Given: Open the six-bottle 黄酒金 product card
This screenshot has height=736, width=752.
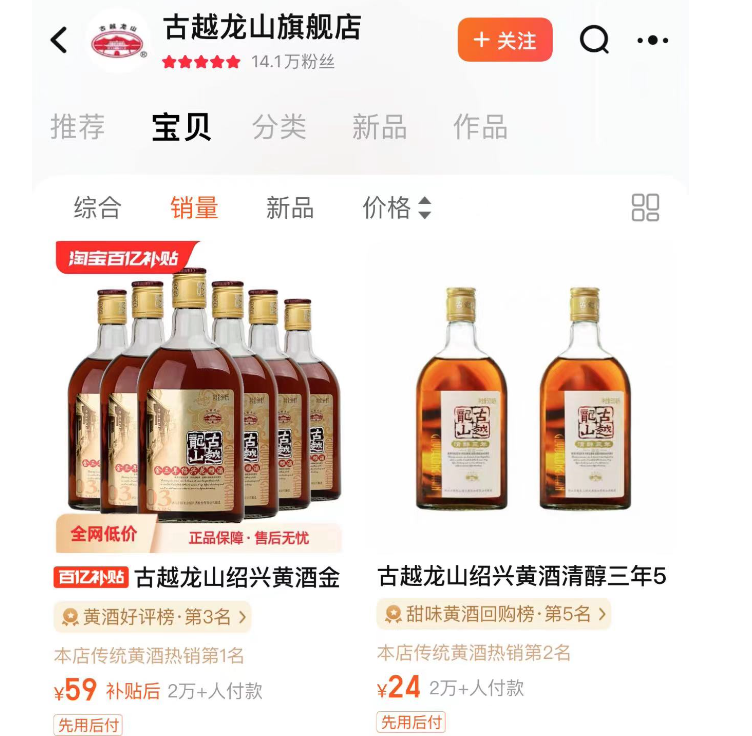Looking at the screenshot, I should coord(197,400).
